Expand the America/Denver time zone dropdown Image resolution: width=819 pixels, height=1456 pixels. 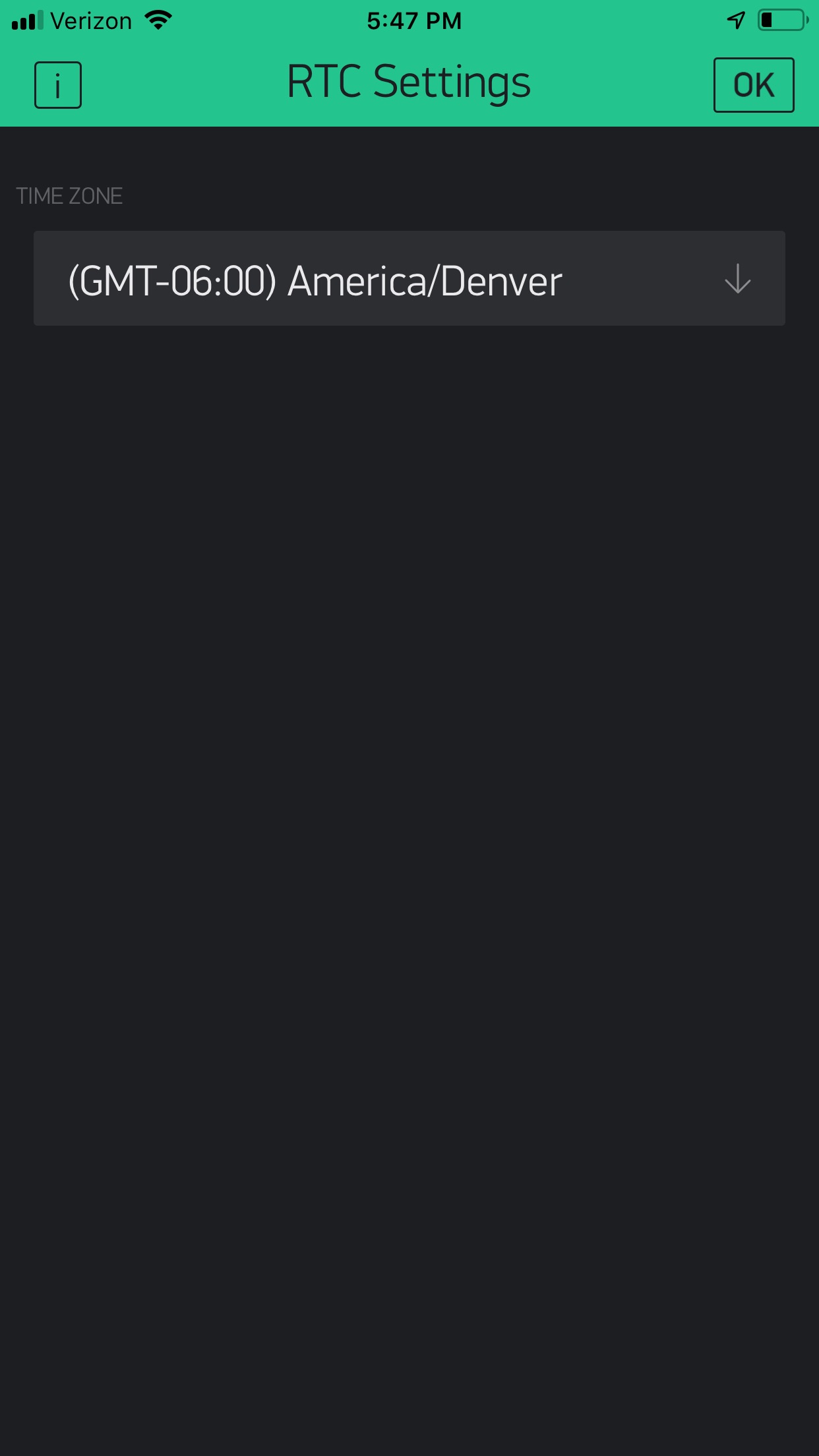pos(409,278)
